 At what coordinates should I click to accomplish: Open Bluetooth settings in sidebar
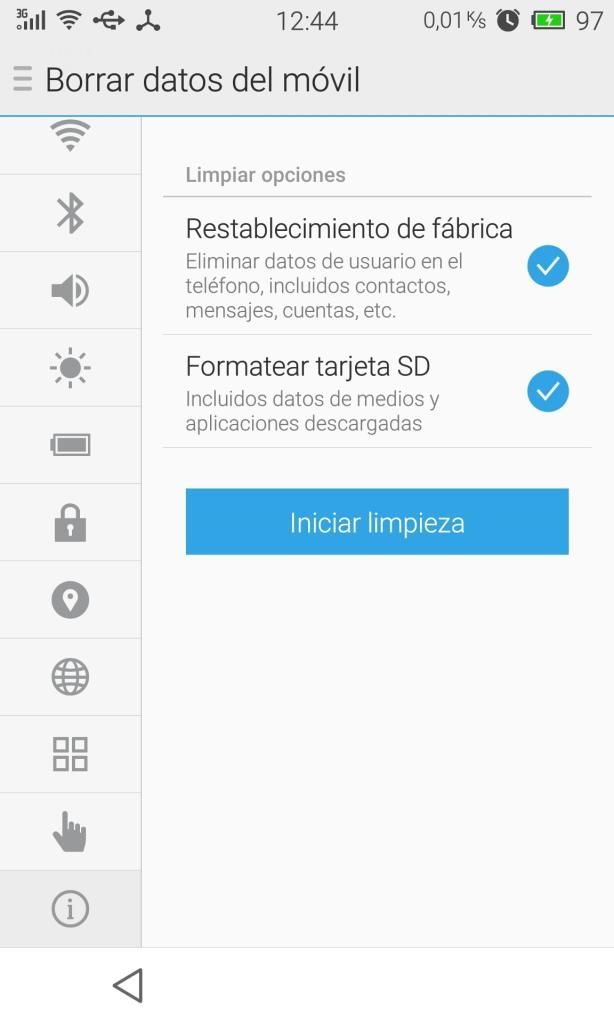point(70,213)
